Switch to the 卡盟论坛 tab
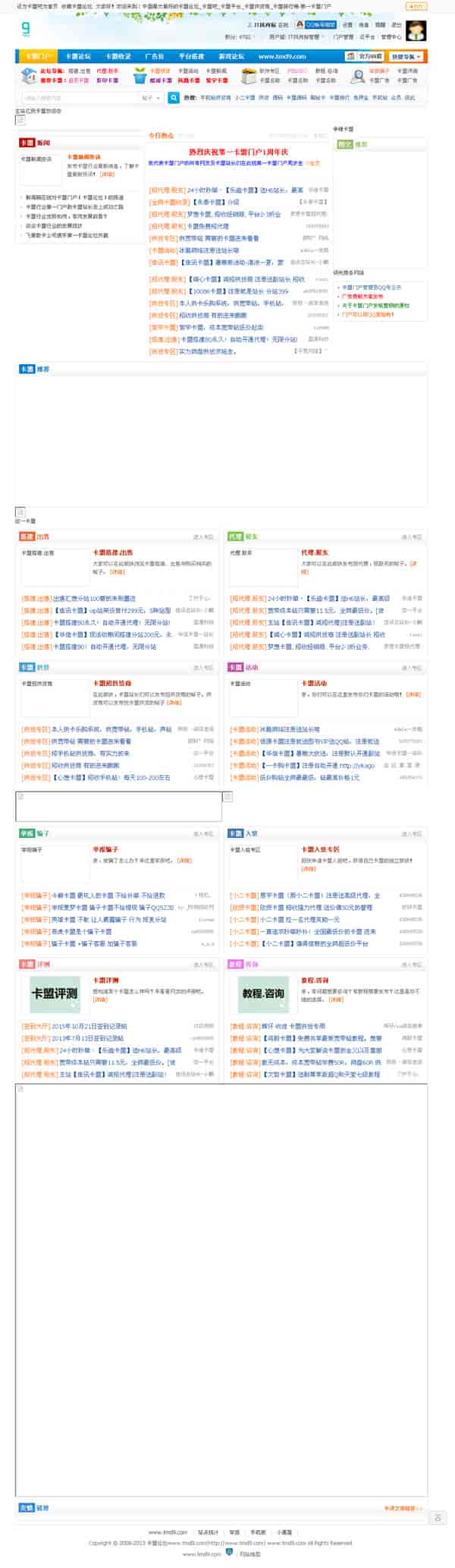Viewport: 455px width, 1568px height. (77, 56)
